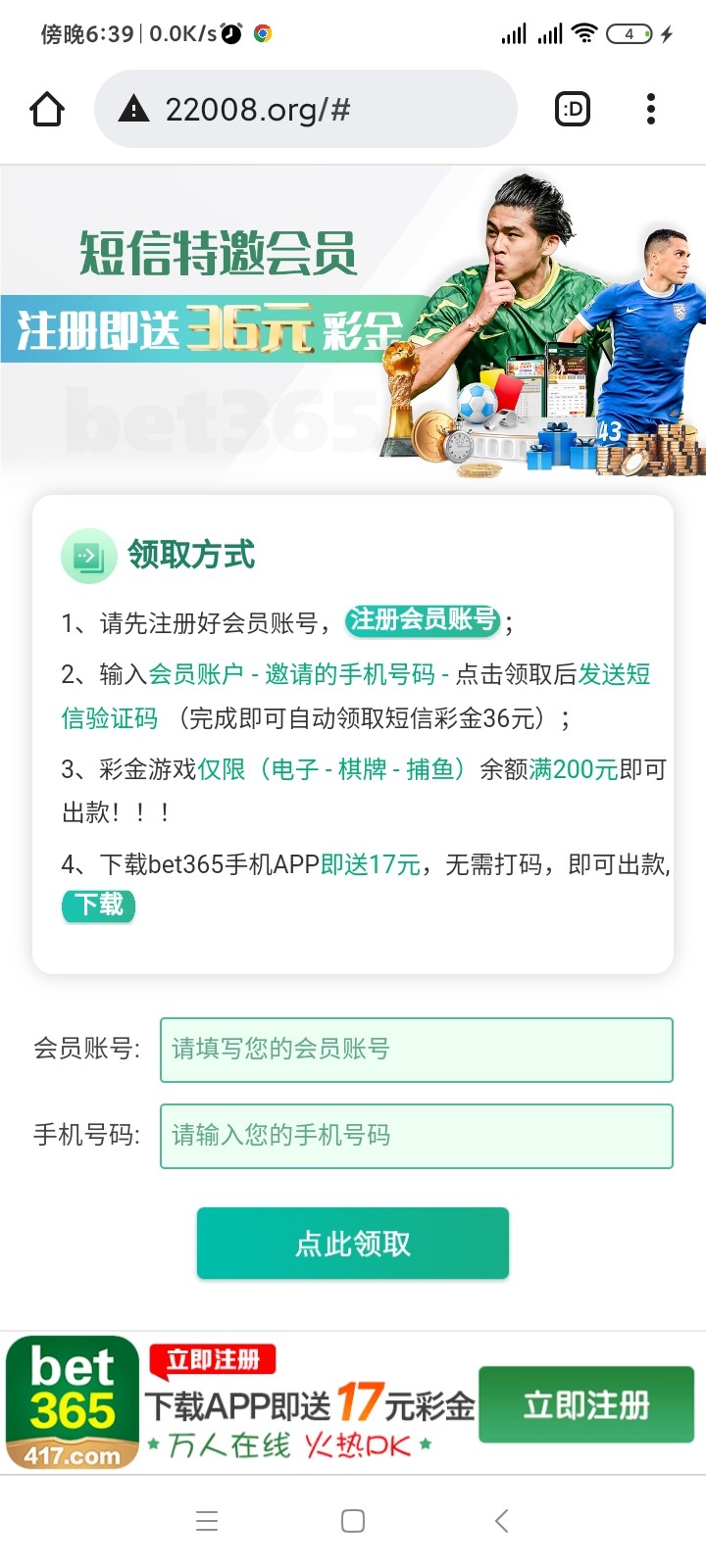The width and height of the screenshot is (706, 1568).
Task: Go back with the system back button
Action: pos(501,1521)
